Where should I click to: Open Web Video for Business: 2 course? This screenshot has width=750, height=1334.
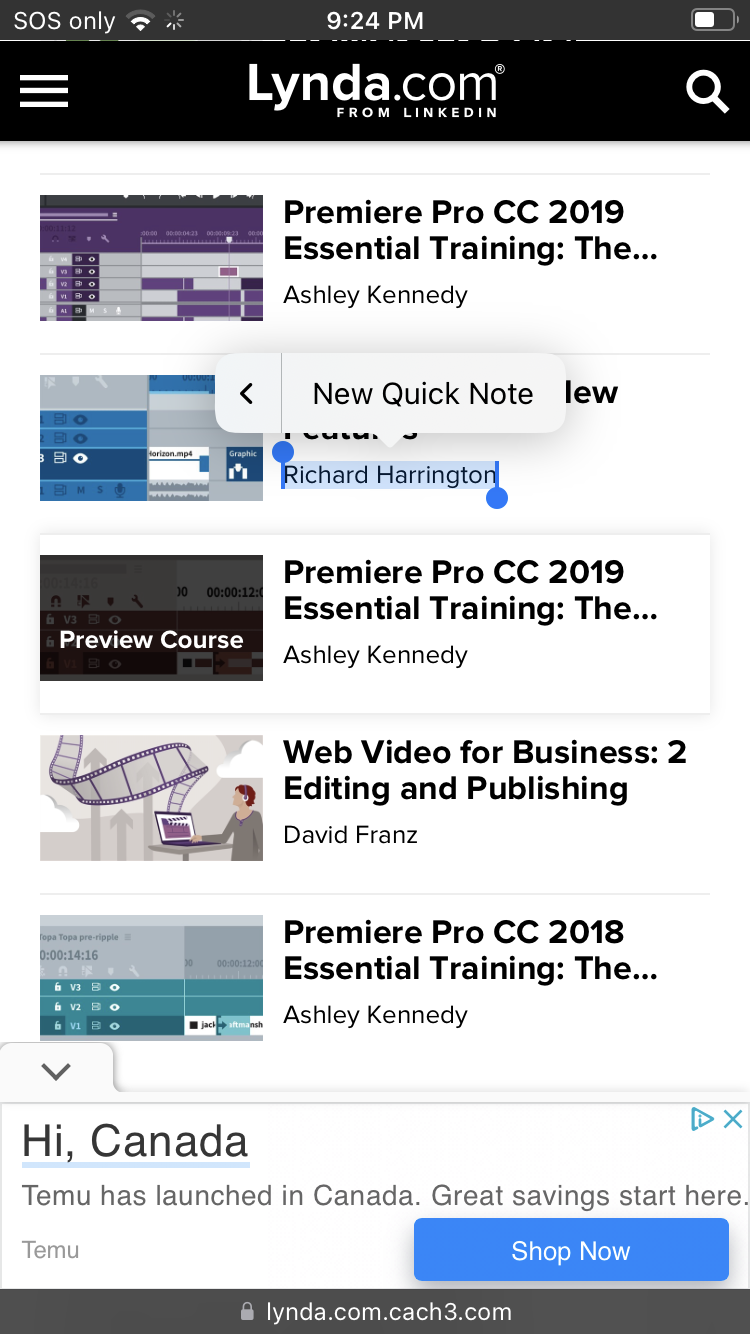tap(485, 770)
